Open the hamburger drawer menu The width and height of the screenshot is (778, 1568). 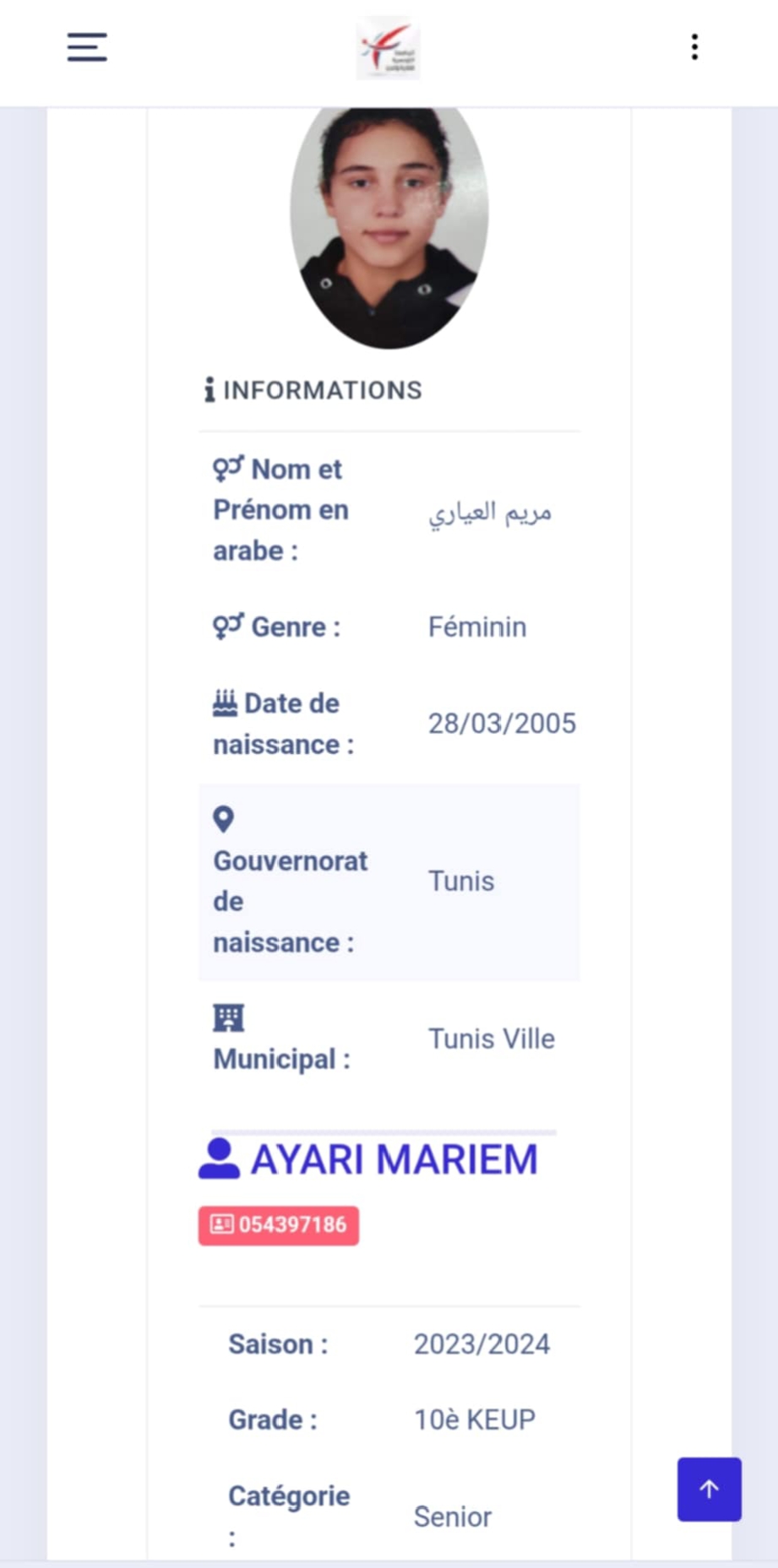(87, 47)
